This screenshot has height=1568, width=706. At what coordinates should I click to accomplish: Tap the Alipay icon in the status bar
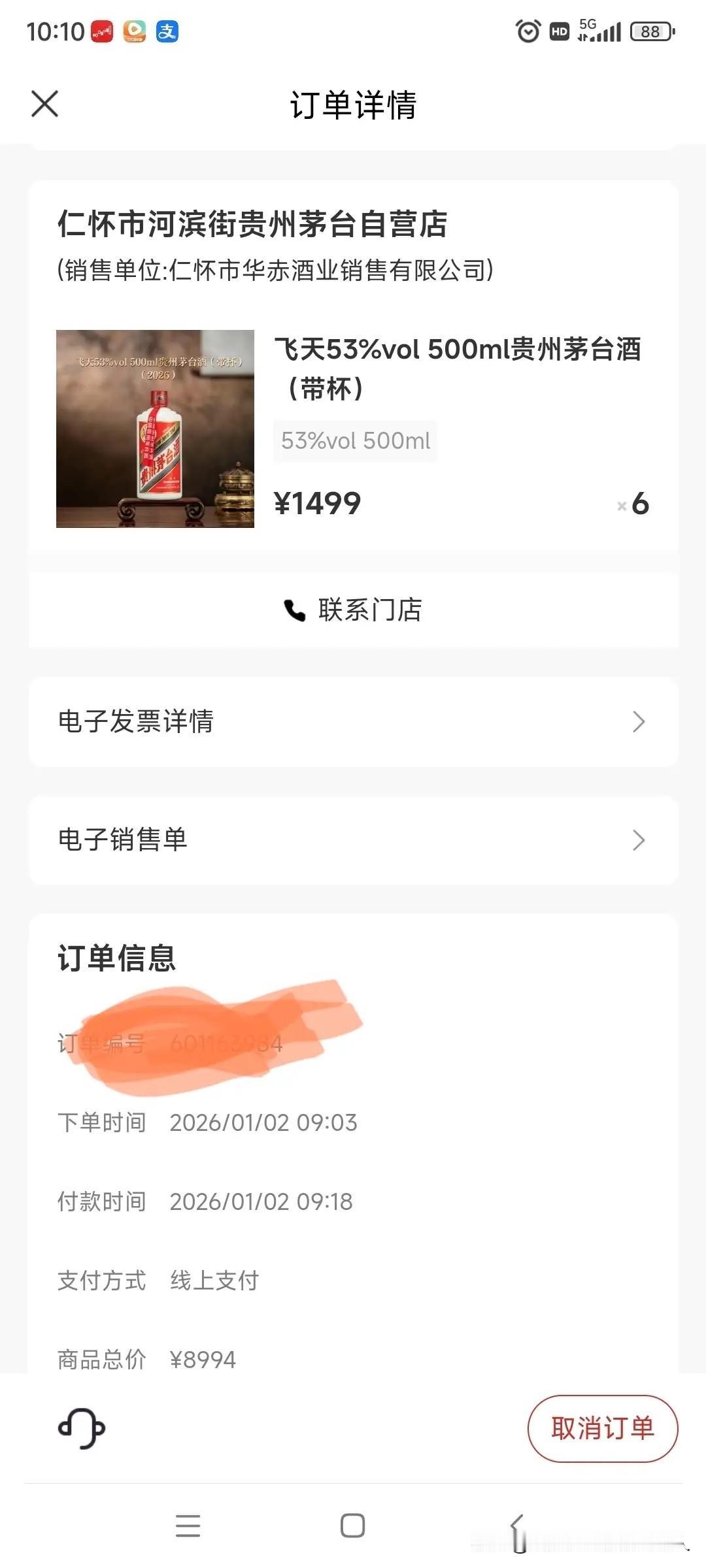[166, 31]
